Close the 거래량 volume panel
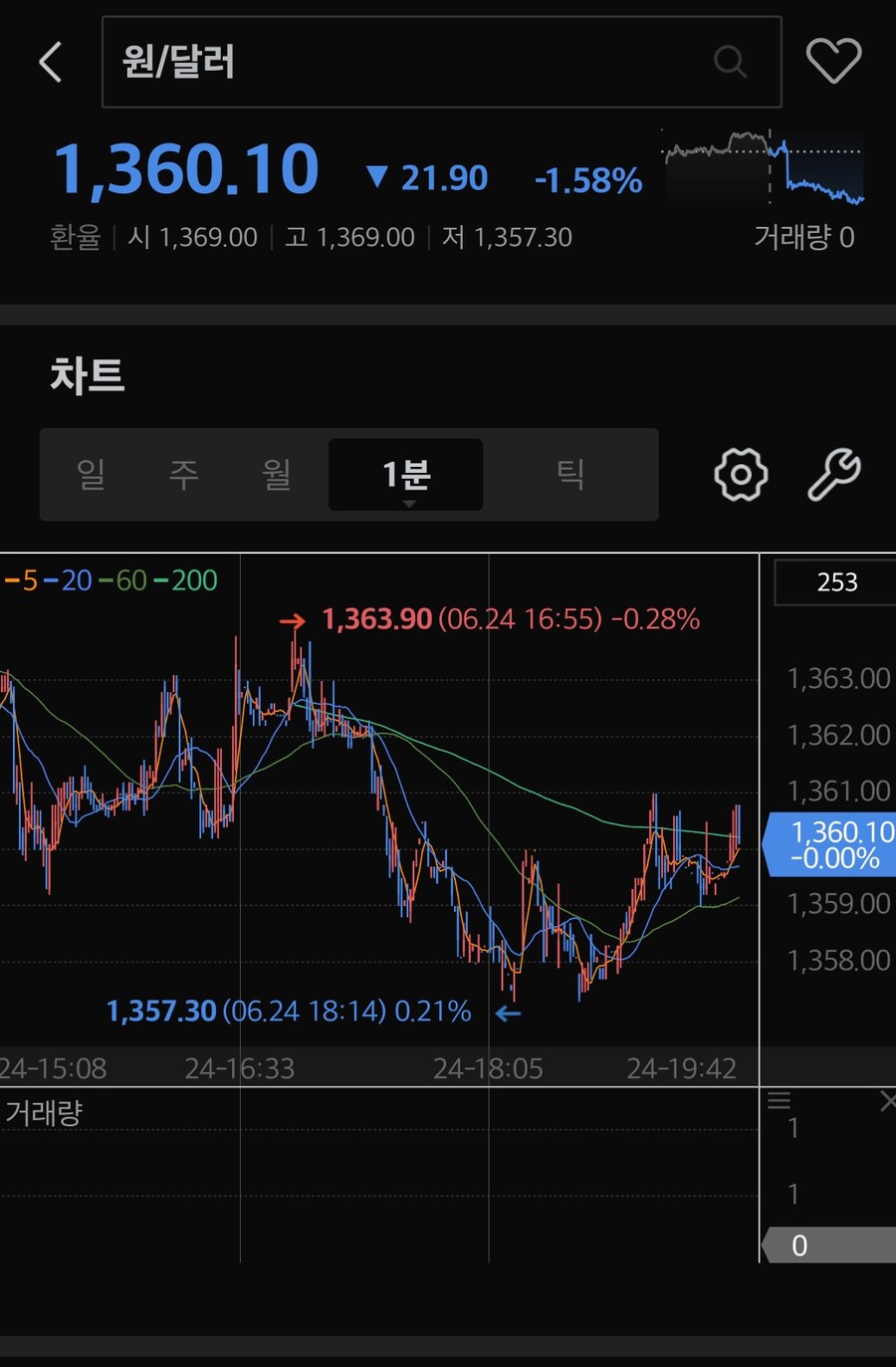 click(887, 1101)
